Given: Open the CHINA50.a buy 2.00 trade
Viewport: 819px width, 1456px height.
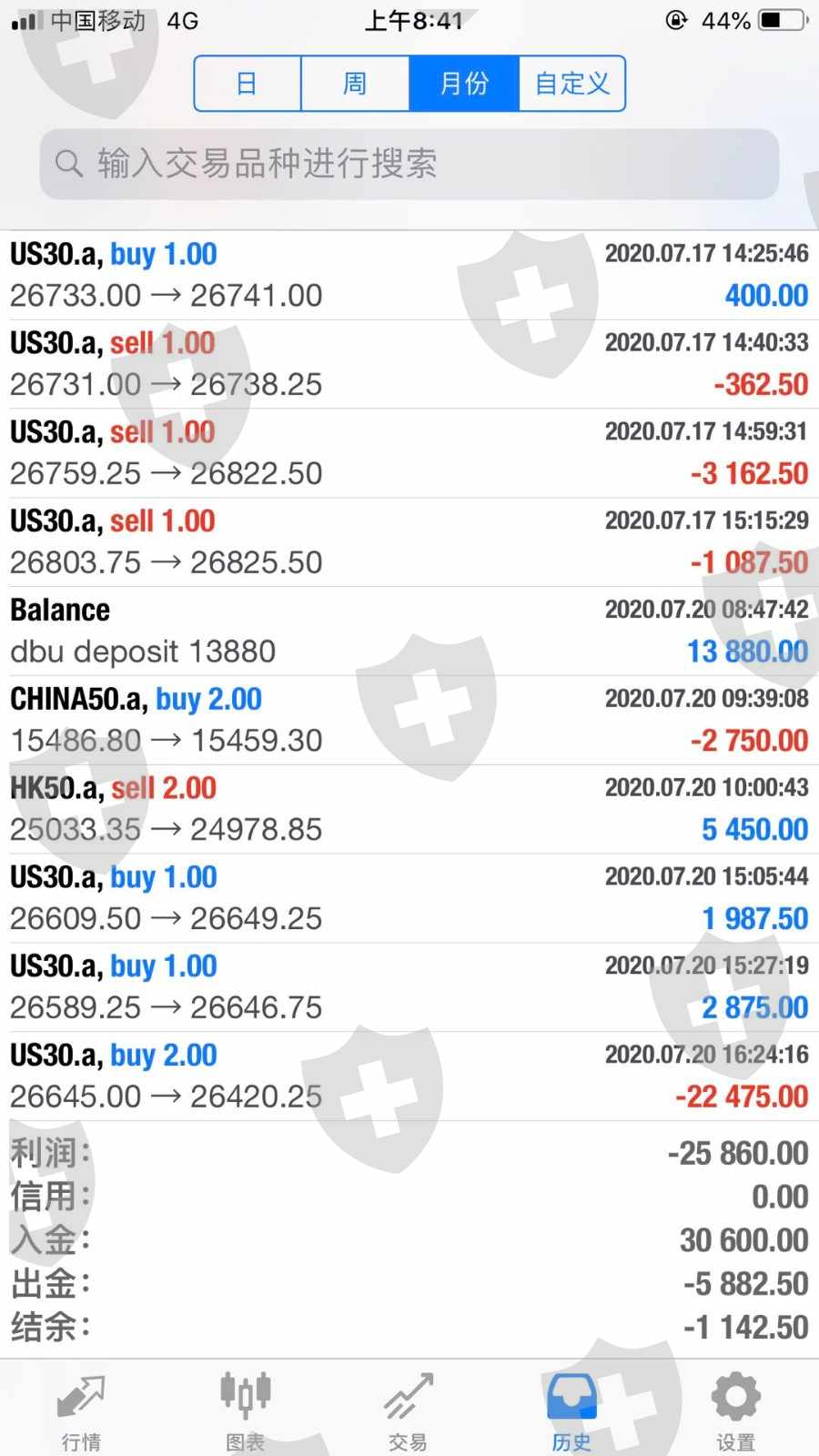Looking at the screenshot, I should point(409,720).
